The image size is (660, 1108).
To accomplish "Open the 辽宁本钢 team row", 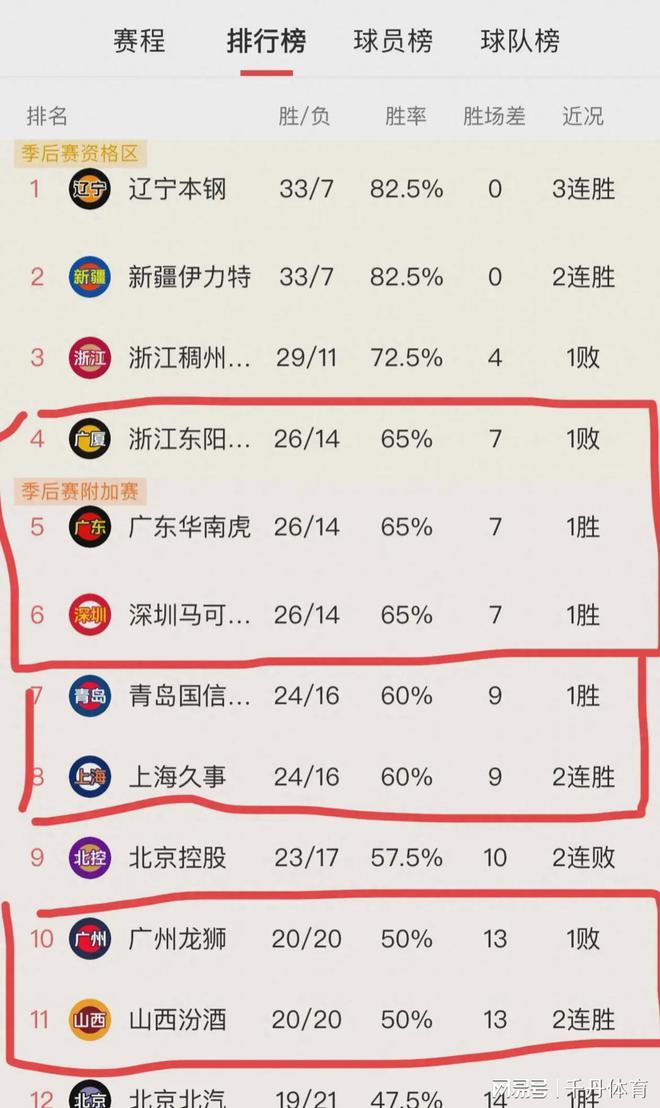I will [330, 189].
